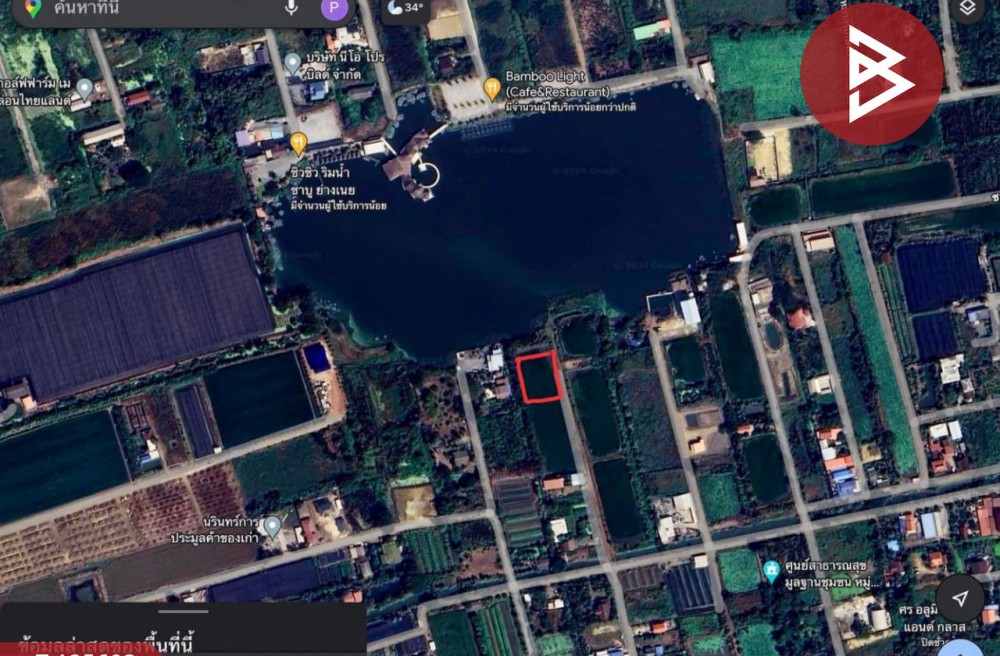Screen dimensions: 1000x656
Task: Select the ชิวชิว ริมน้ำ ชาบู ย่างเนย restaurant pin
Action: [298, 143]
